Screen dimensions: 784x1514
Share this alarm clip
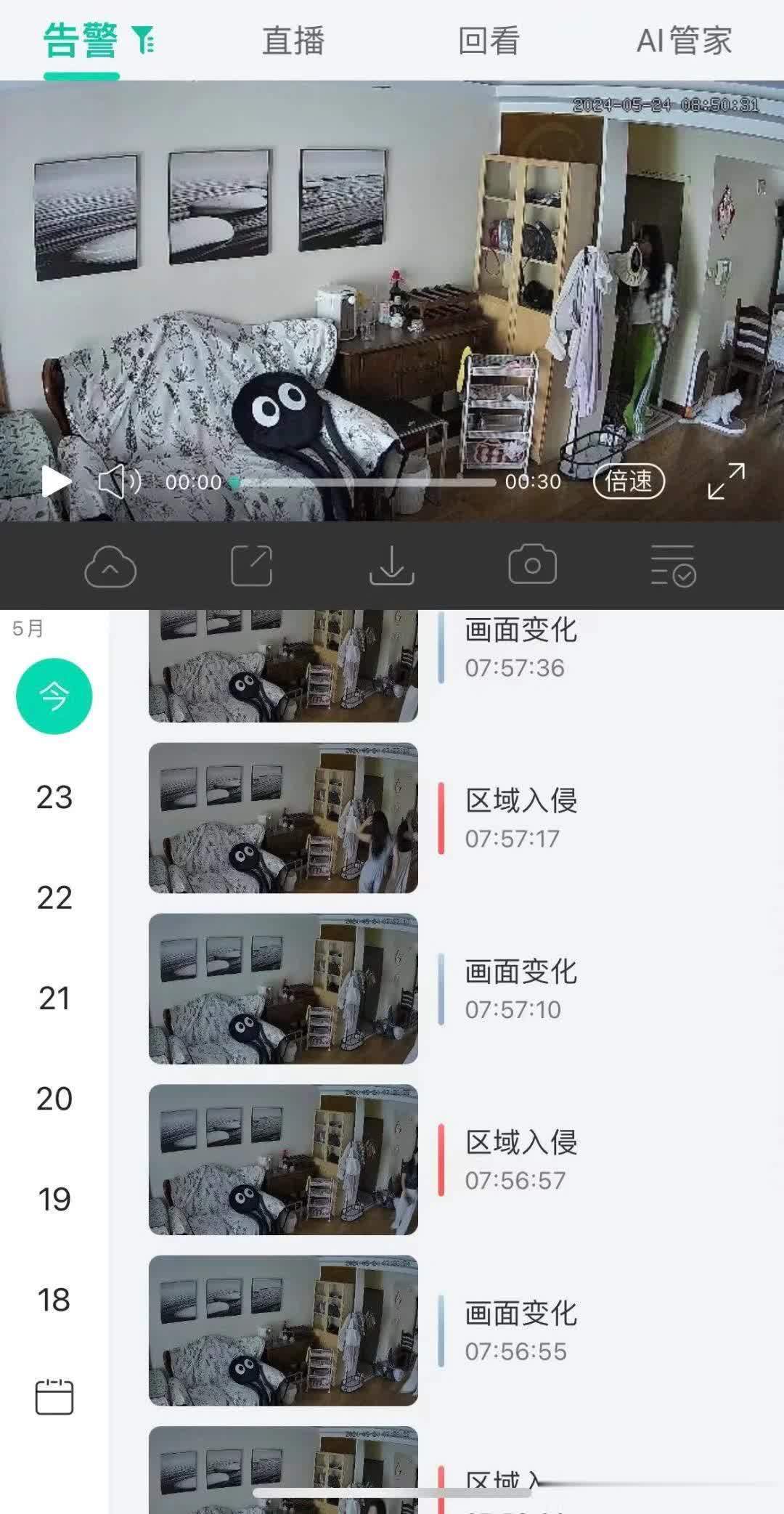point(251,566)
